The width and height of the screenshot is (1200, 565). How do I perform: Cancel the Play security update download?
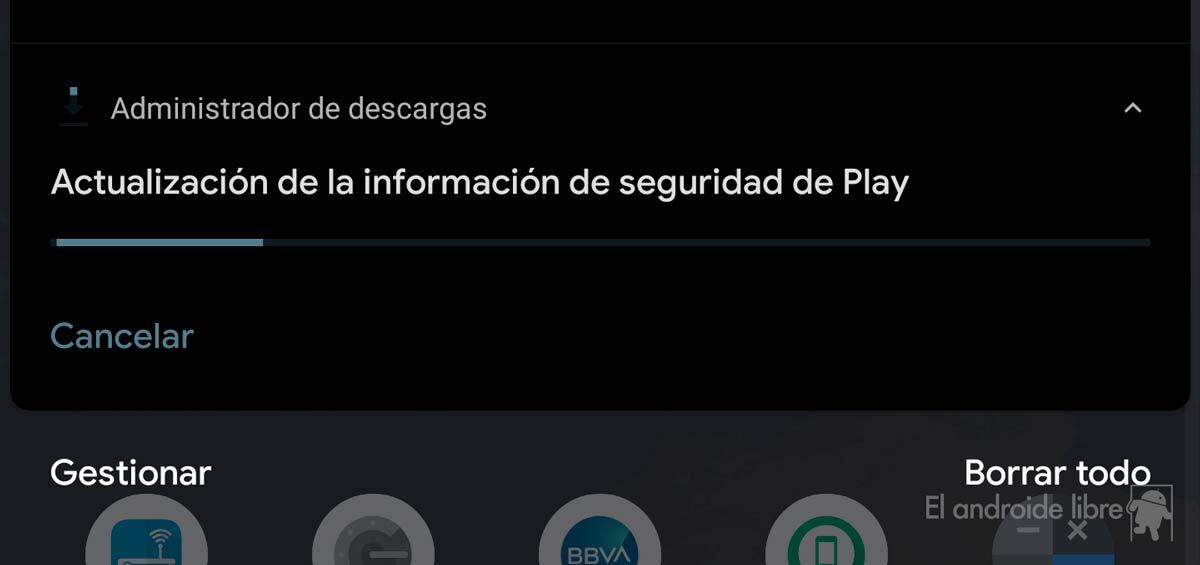click(x=122, y=336)
